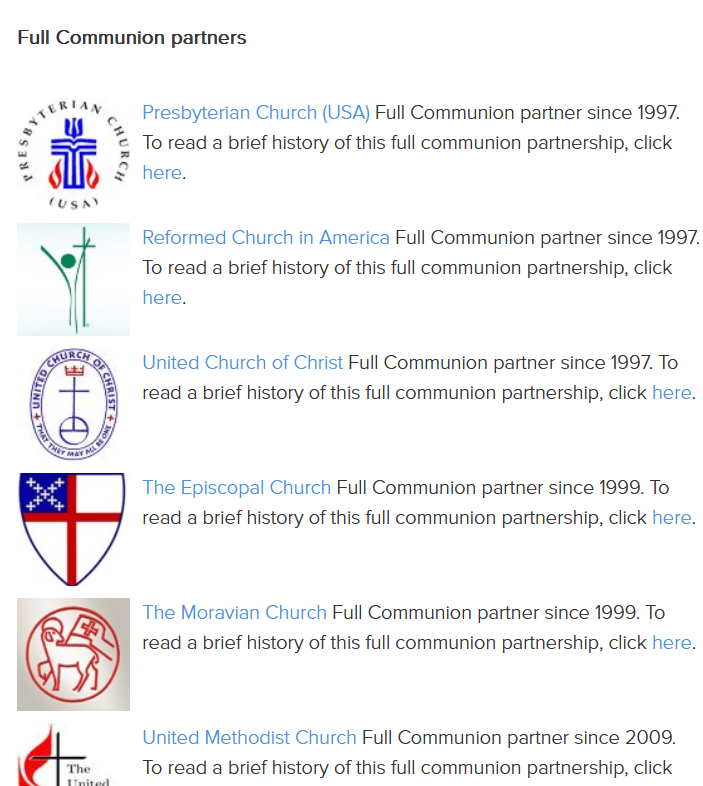This screenshot has height=786, width=703.
Task: Tap 'here' in the Reformed Church entry
Action: 161,298
